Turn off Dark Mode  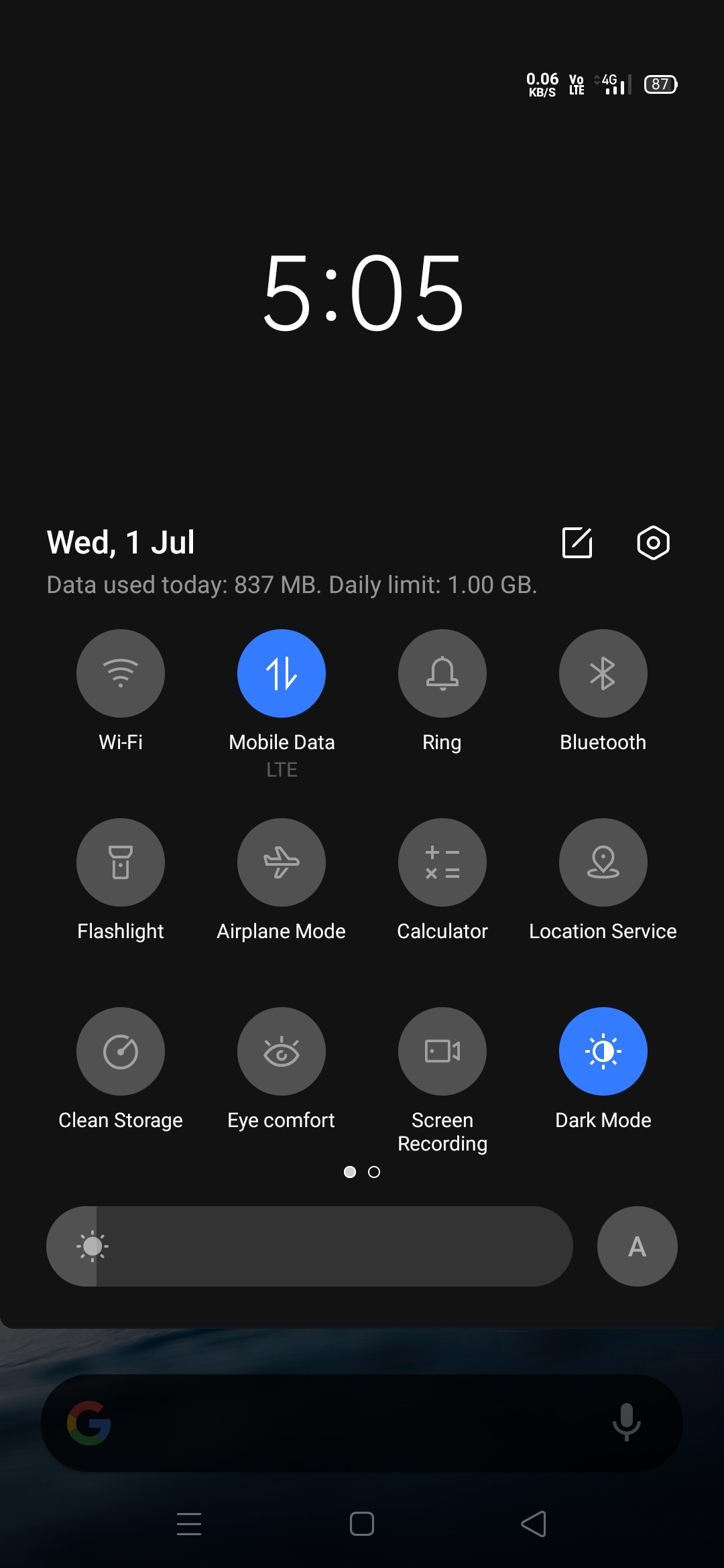(x=603, y=1051)
